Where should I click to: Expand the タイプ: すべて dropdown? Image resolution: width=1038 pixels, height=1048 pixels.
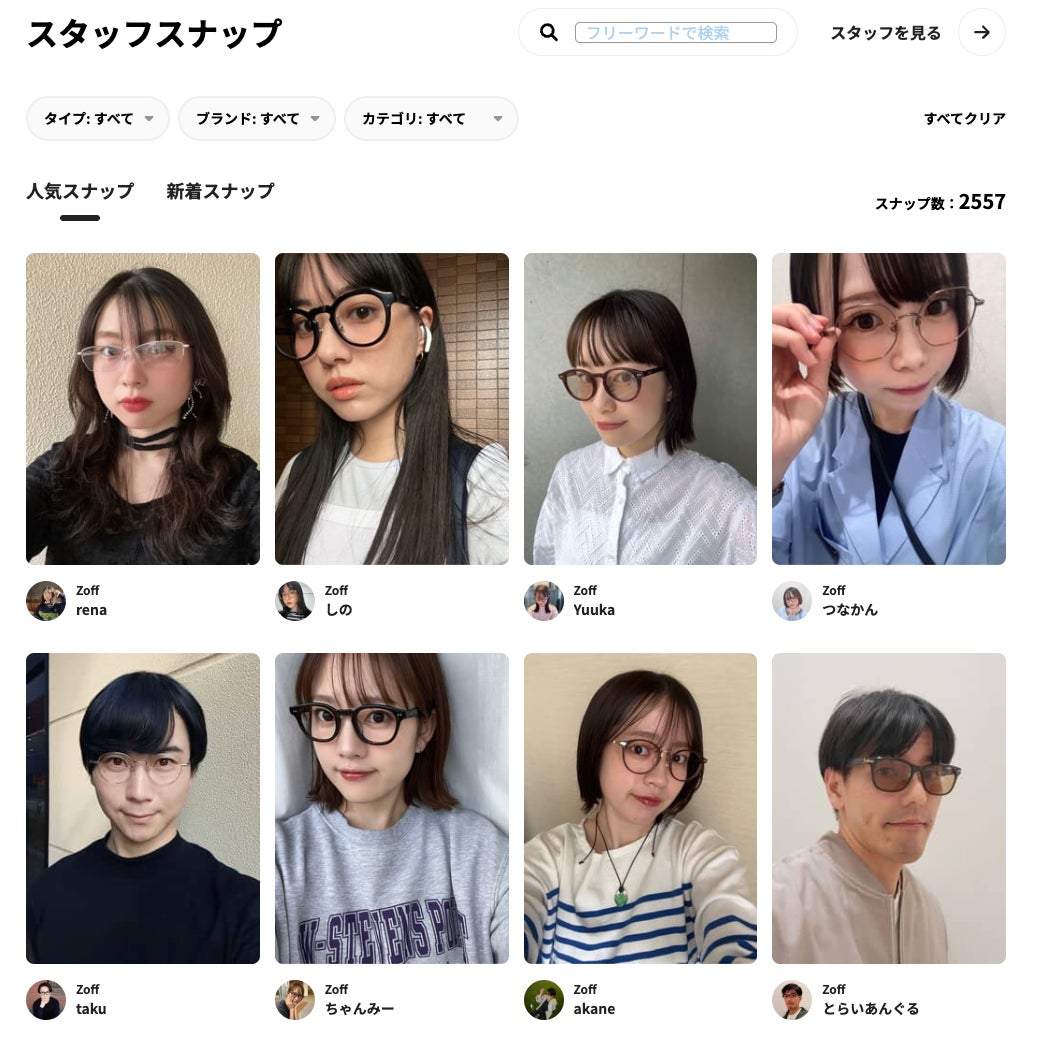pos(98,119)
